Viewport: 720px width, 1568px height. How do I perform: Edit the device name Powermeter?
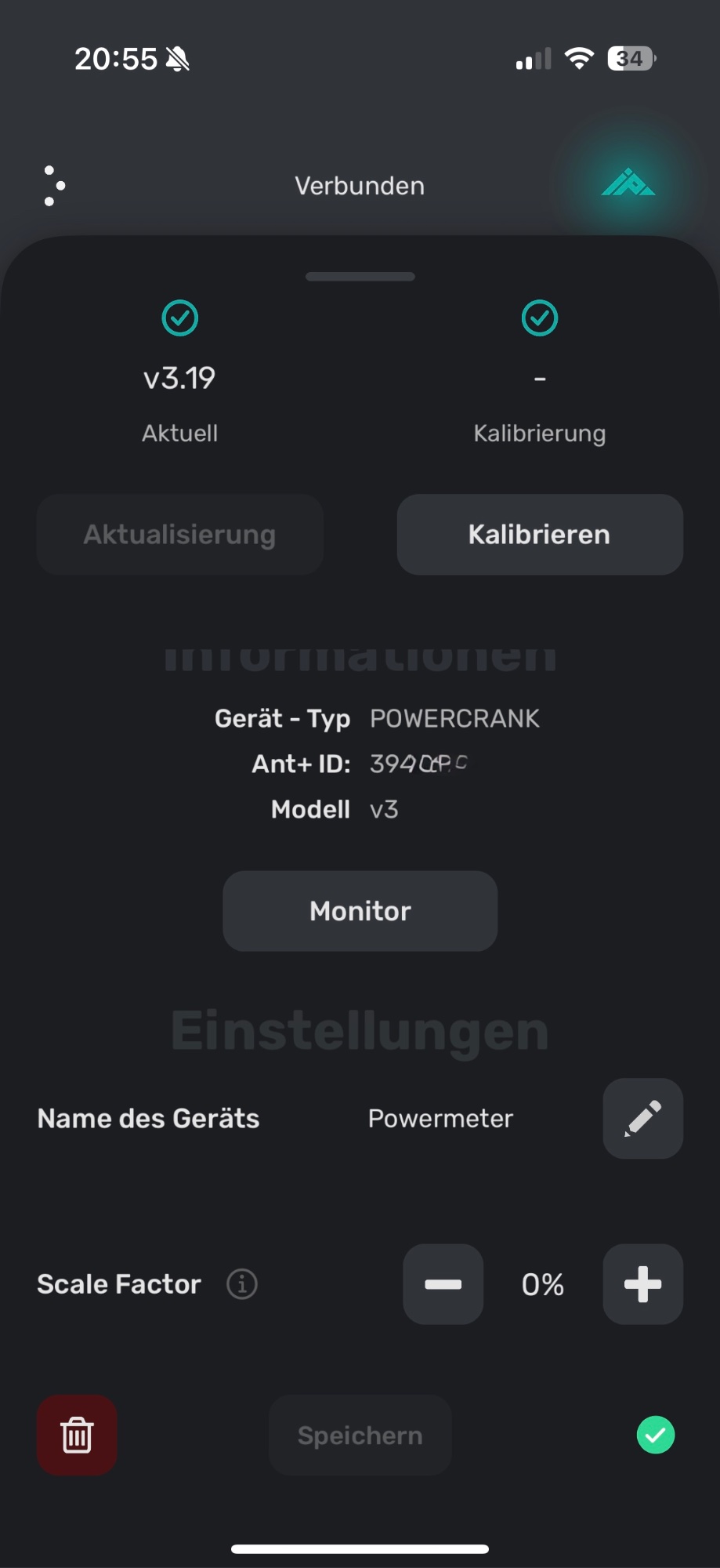click(x=642, y=1119)
